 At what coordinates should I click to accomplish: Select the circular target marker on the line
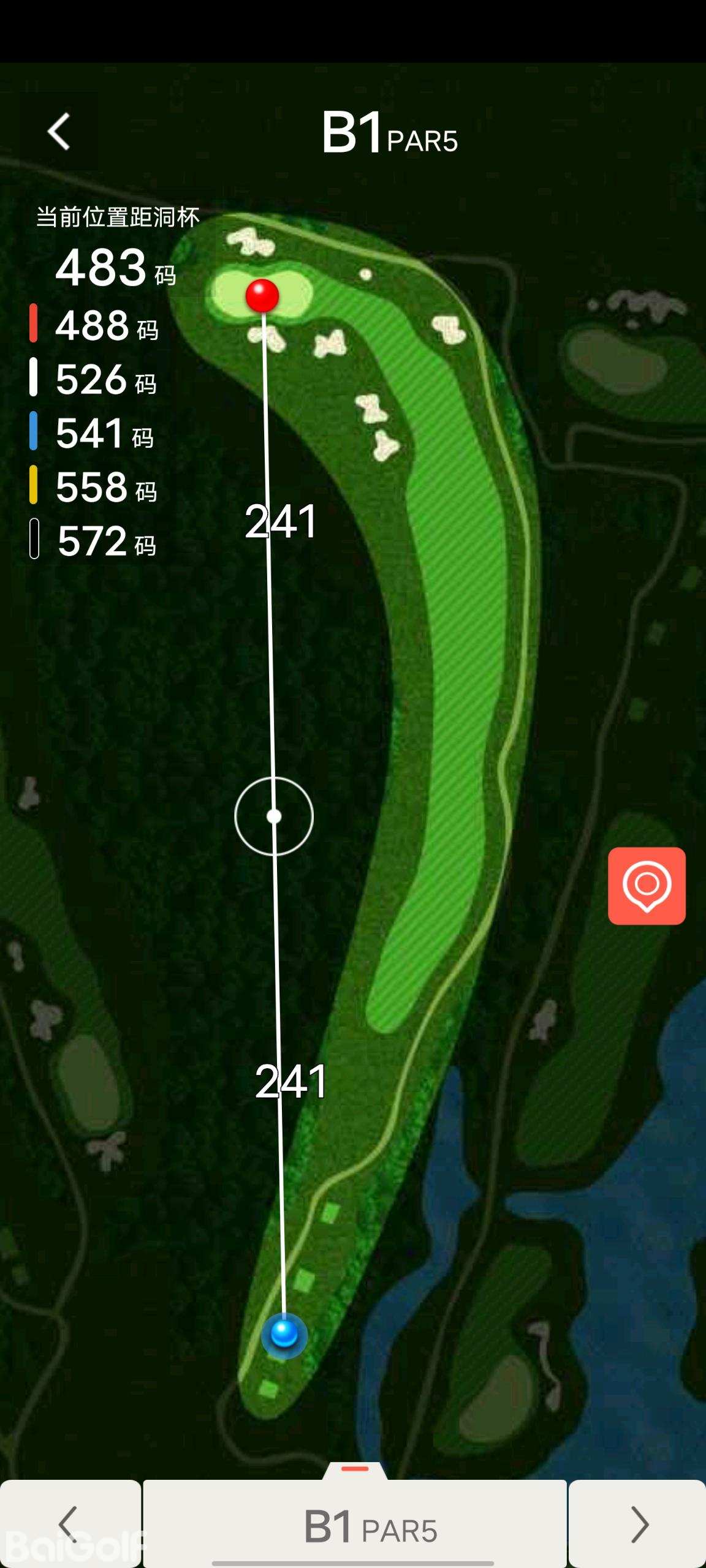(x=274, y=816)
